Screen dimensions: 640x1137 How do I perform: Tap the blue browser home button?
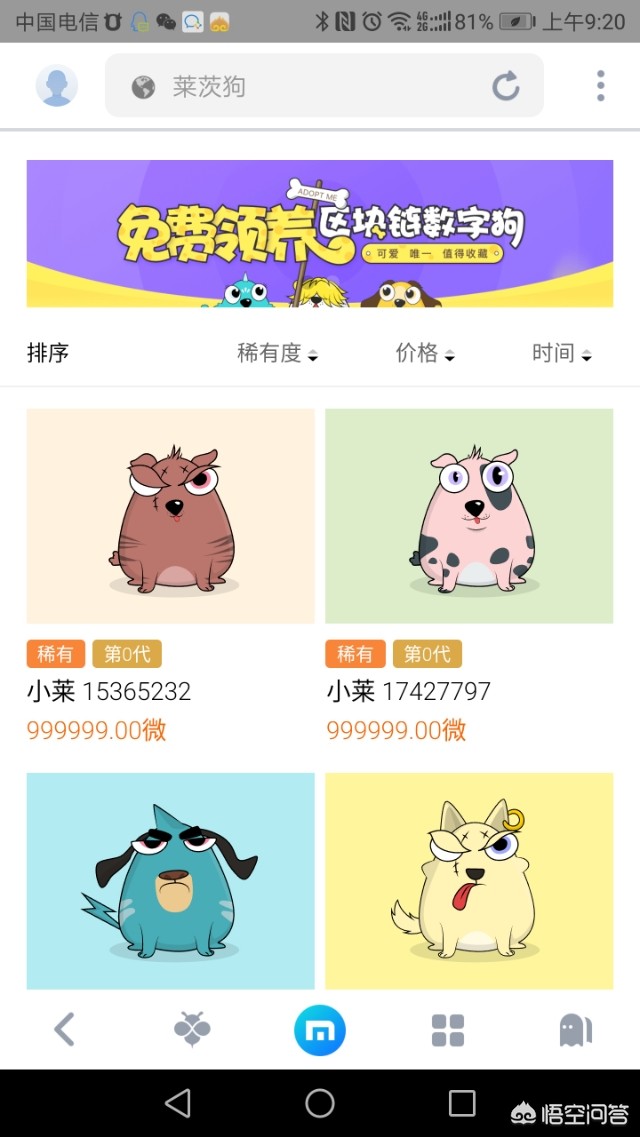(x=319, y=1030)
